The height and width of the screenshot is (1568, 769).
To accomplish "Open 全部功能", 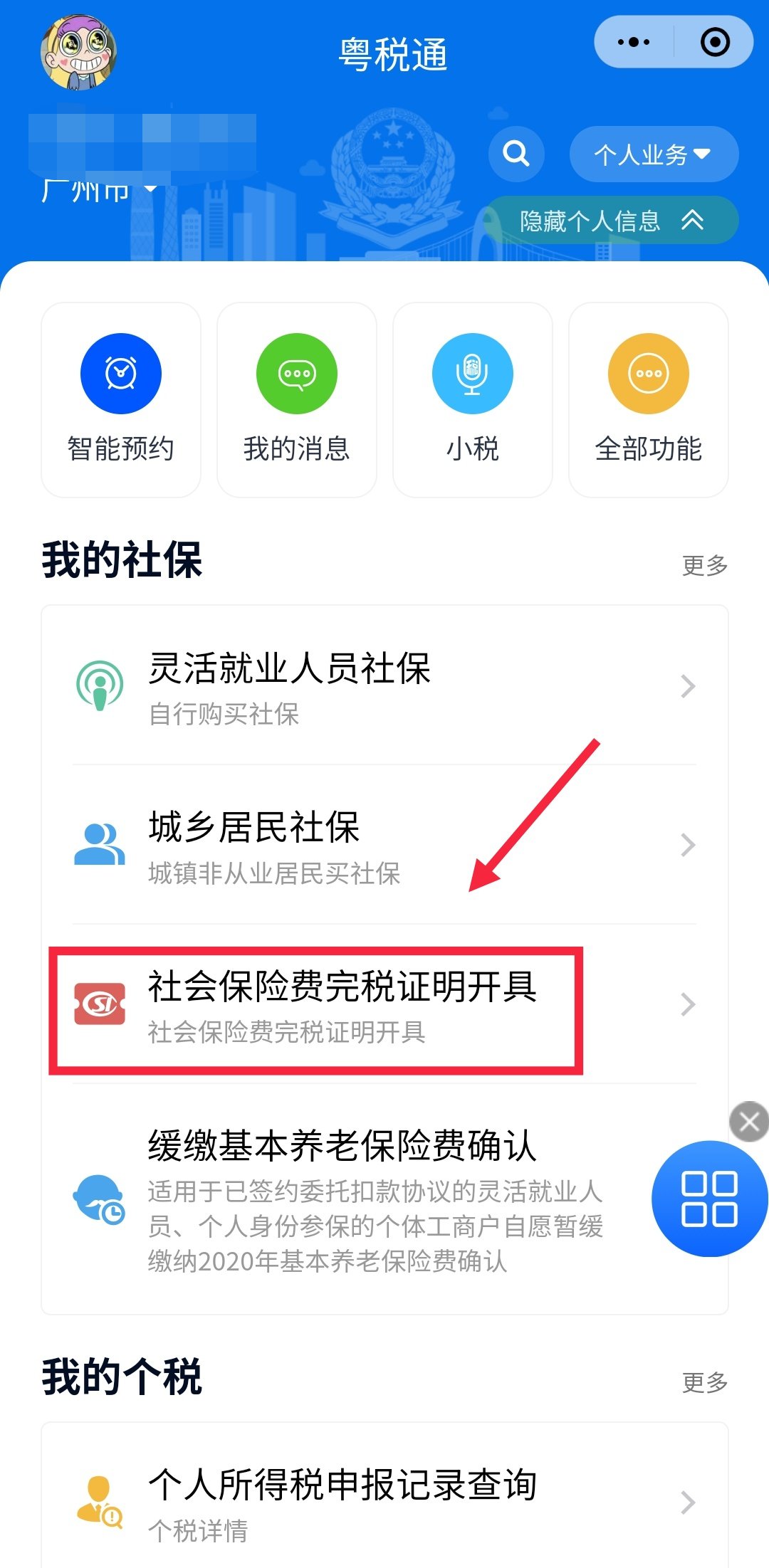I will 648,399.
